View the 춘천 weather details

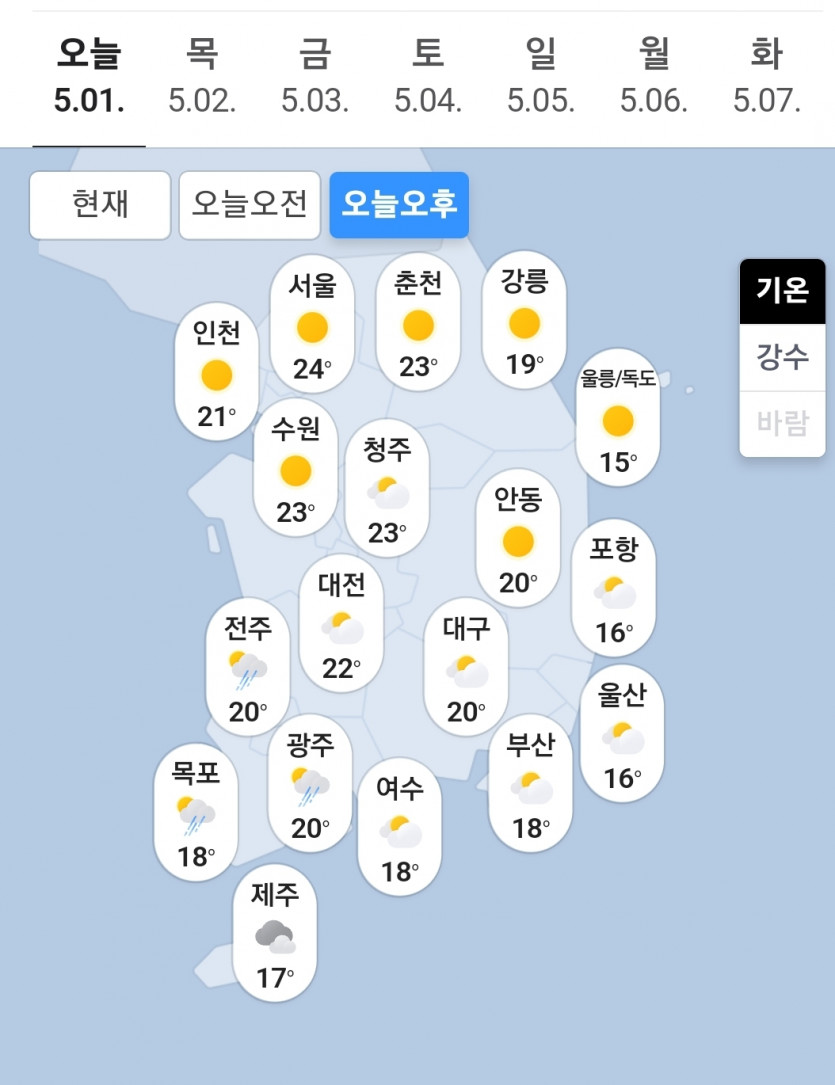point(417,325)
